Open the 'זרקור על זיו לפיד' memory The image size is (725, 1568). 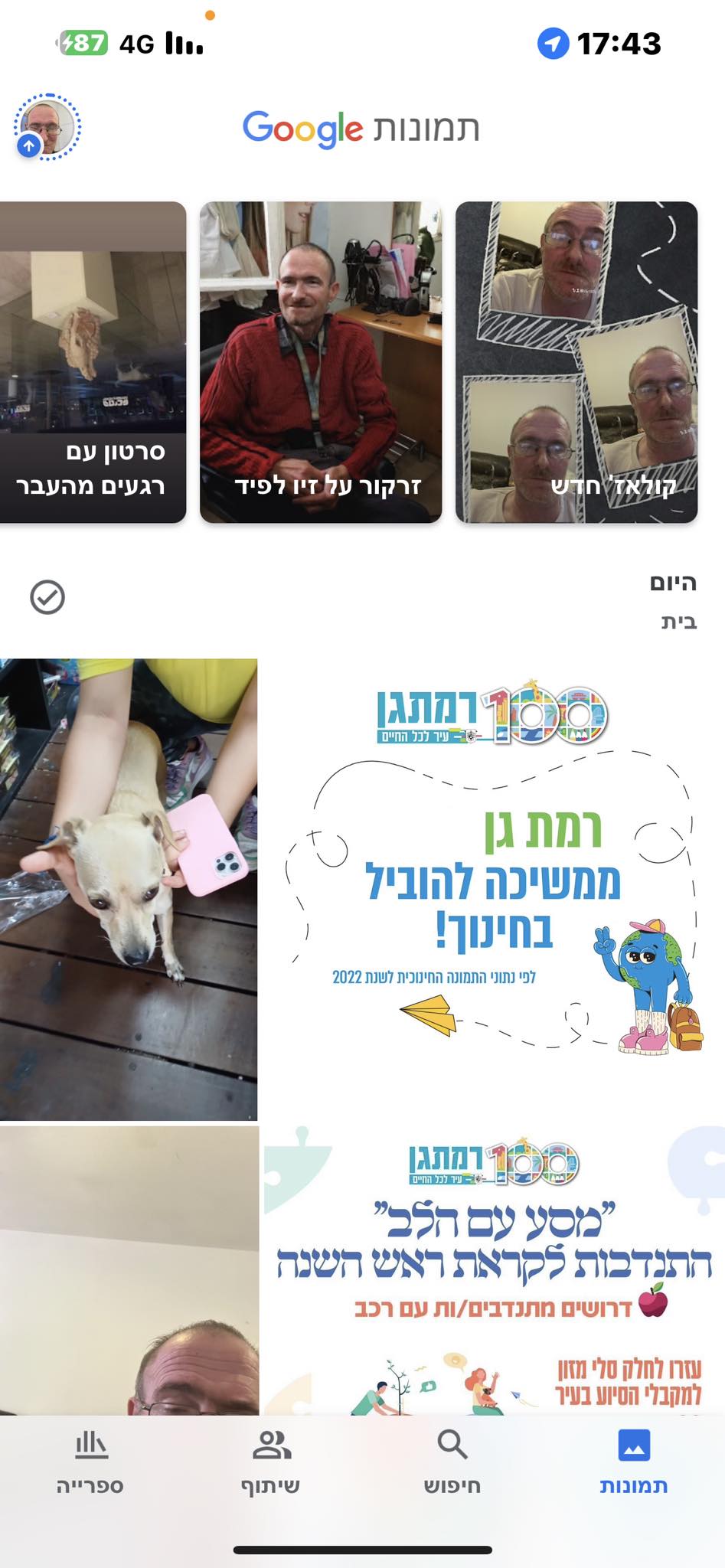pos(321,362)
